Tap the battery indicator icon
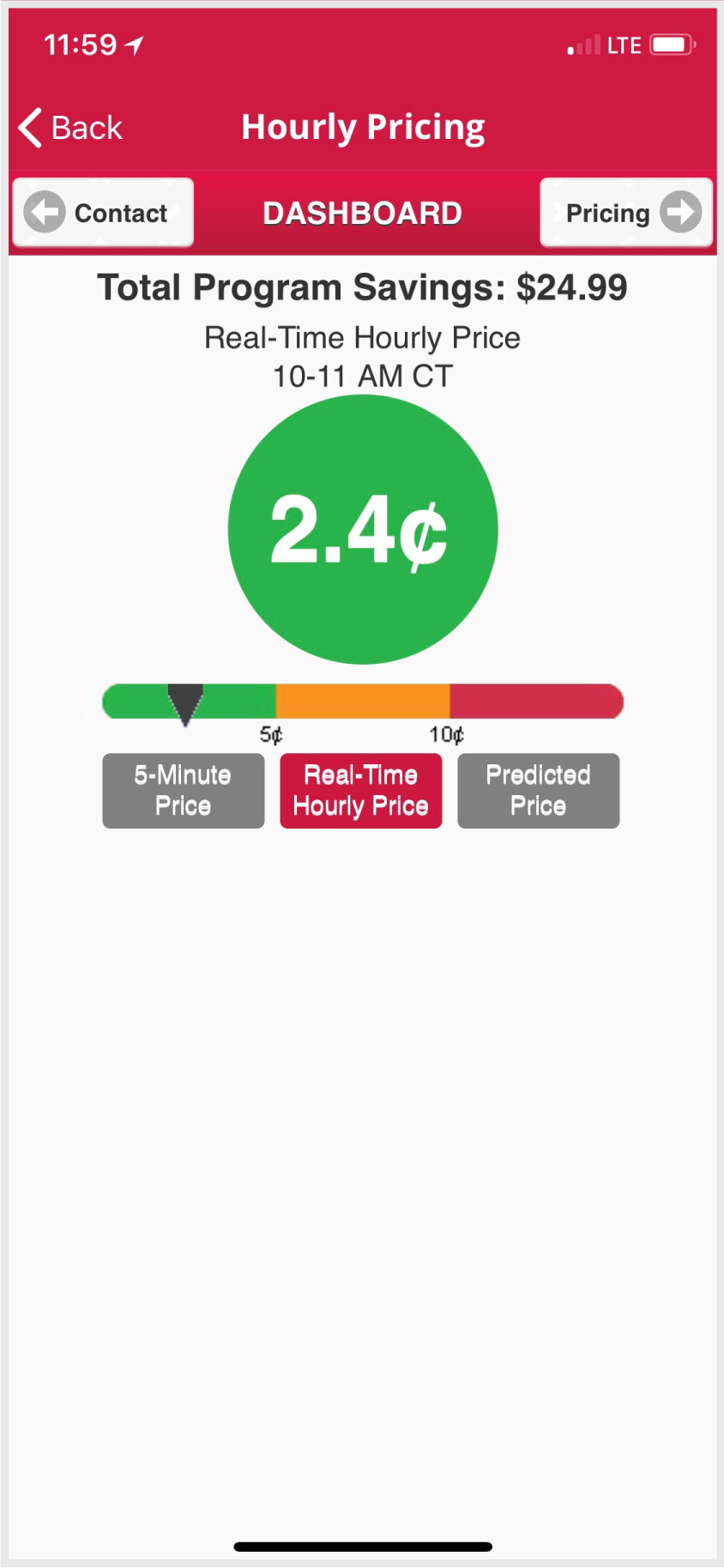Screen dimensions: 724x1568 click(669, 43)
